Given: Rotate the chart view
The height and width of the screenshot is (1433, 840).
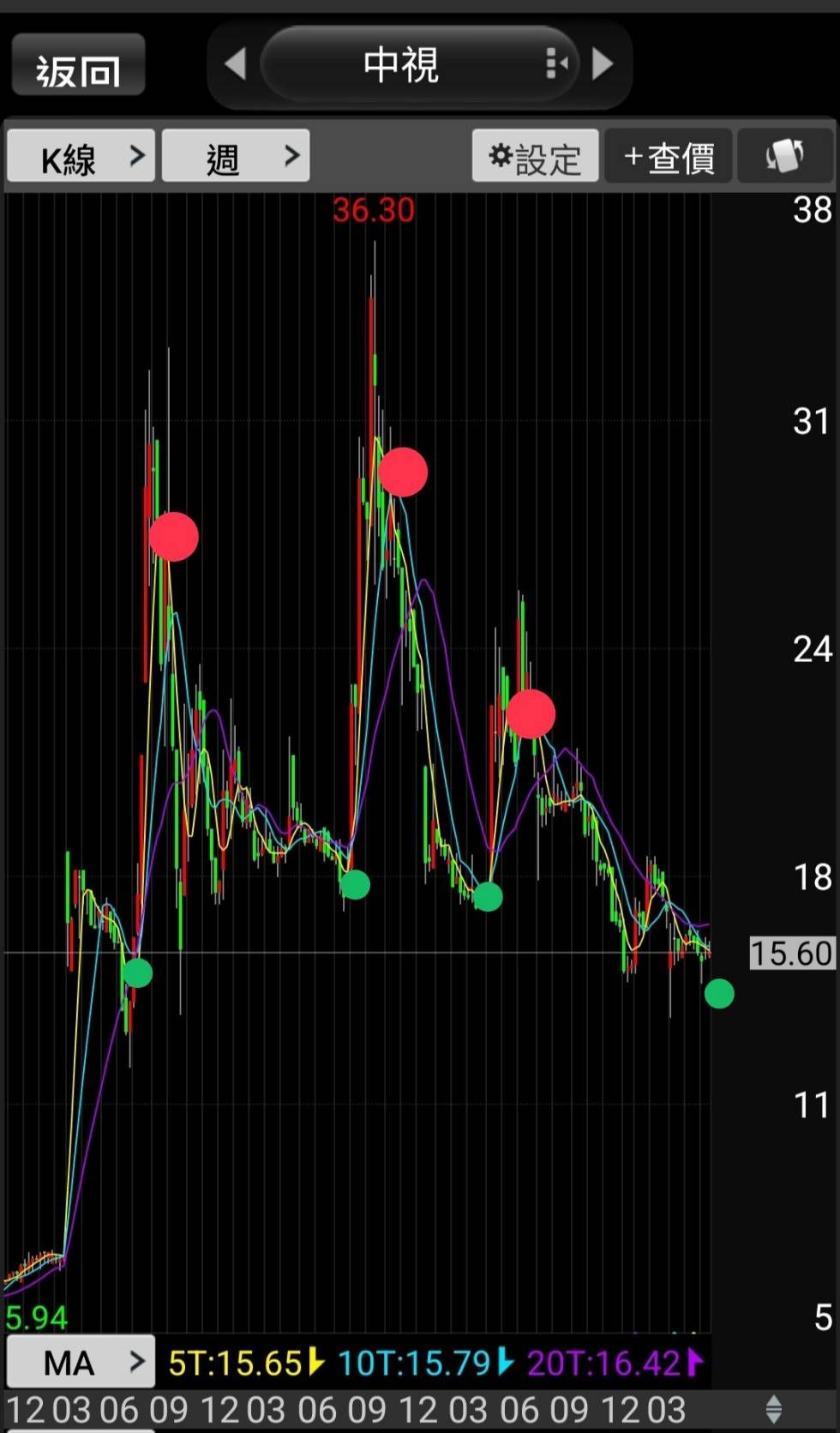Looking at the screenshot, I should [x=784, y=157].
